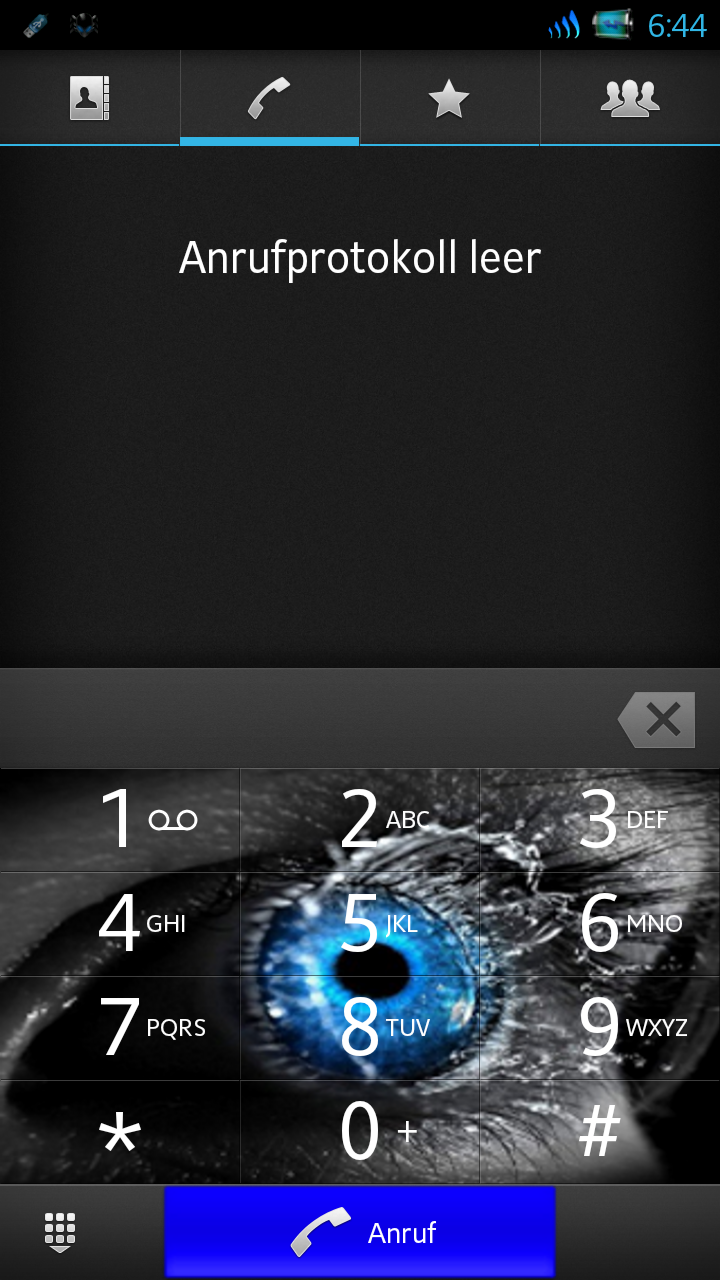The image size is (720, 1280).
Task: Enter digit 8 TUV
Action: [360, 1028]
